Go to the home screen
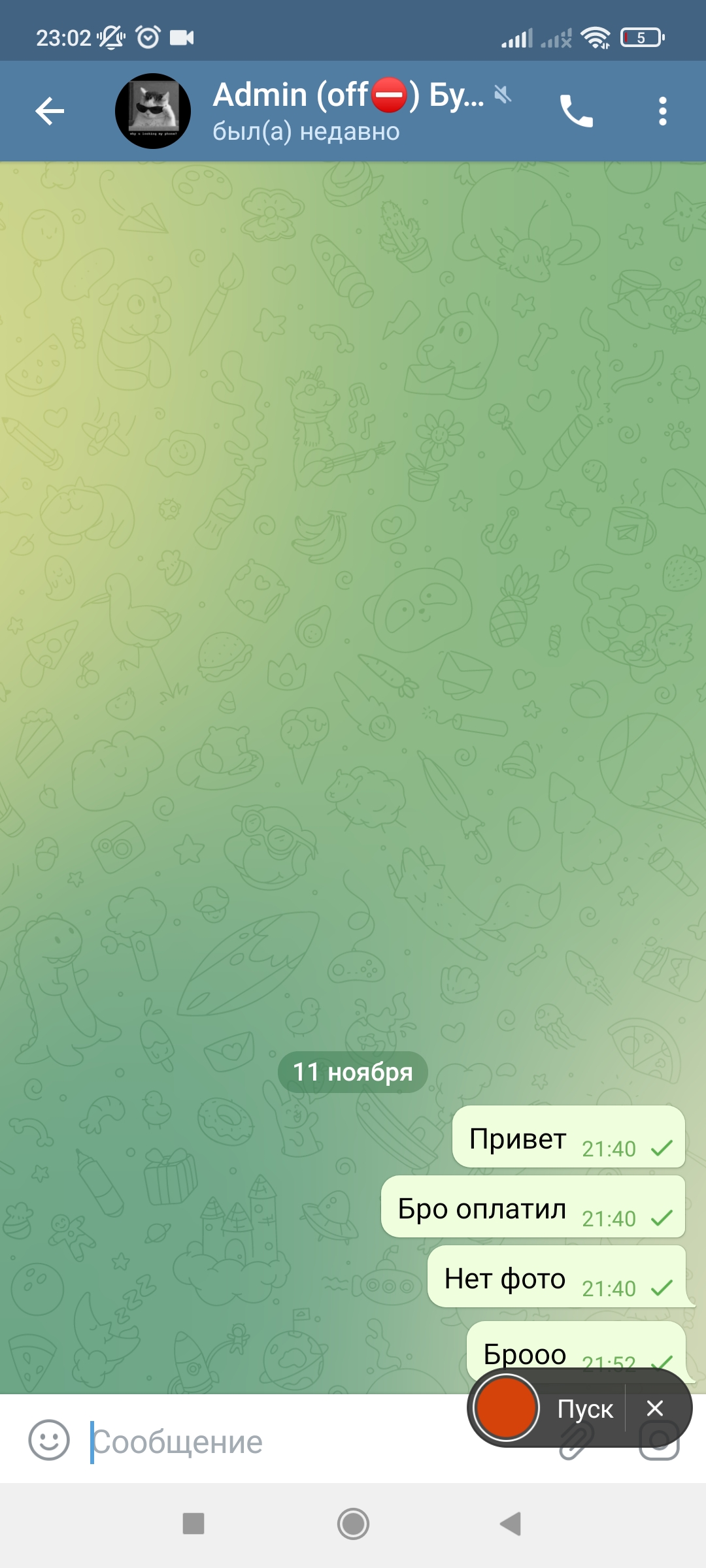Image resolution: width=706 pixels, height=1568 pixels. click(x=353, y=1524)
